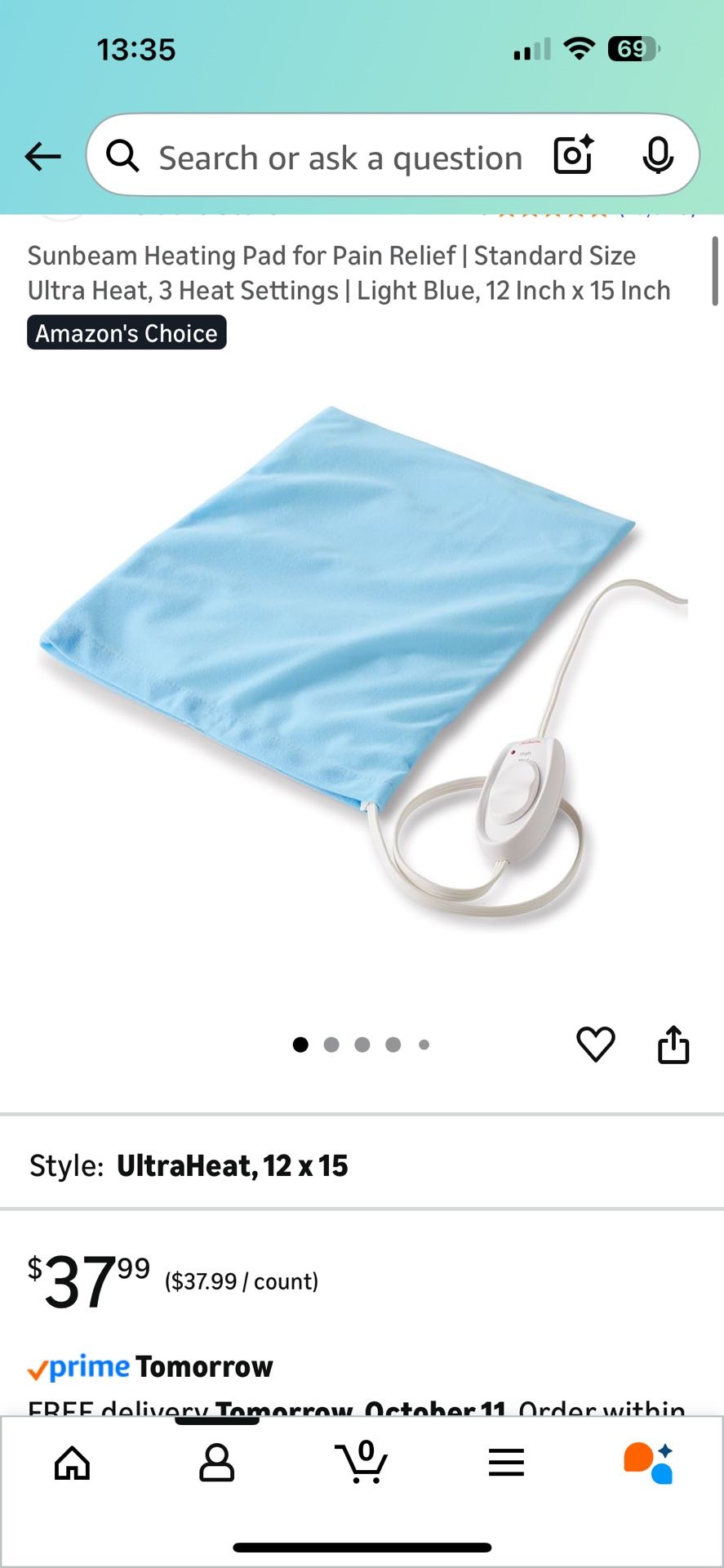Open the AI assistant tab
Viewport: 724px width, 1568px height.
click(x=649, y=1463)
